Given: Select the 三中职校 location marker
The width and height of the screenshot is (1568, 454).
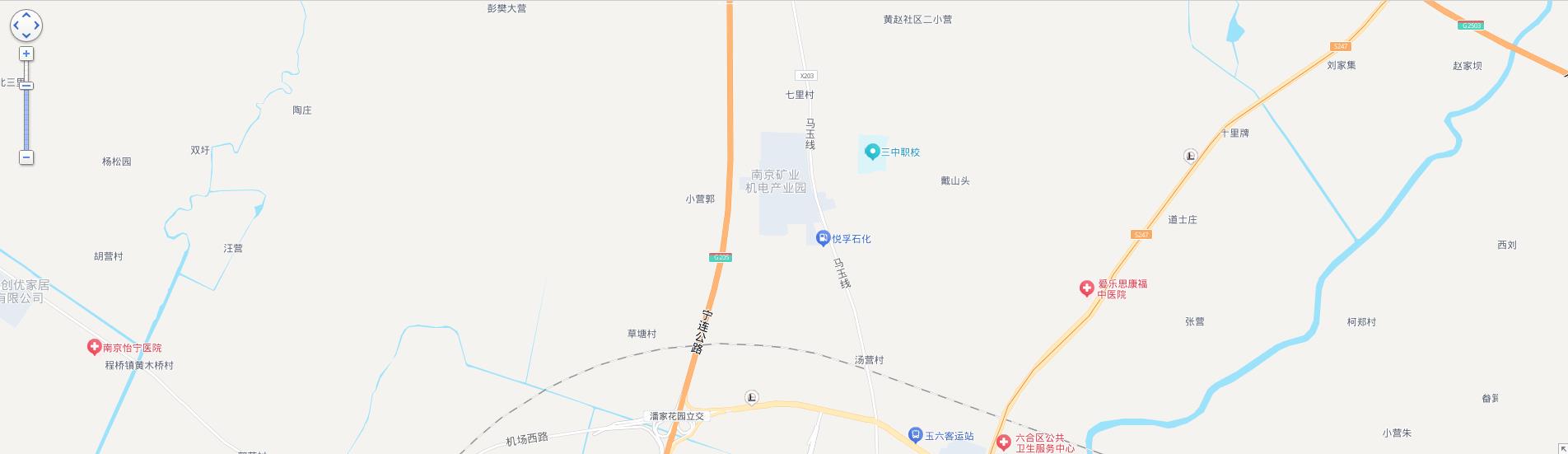Looking at the screenshot, I should [872, 152].
